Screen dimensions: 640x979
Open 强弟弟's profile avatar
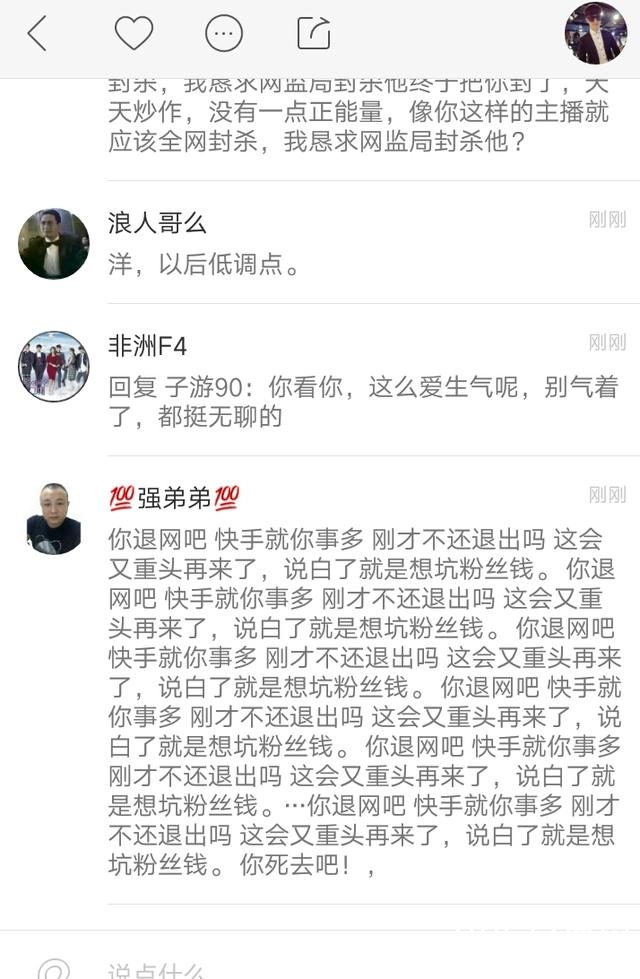(54, 518)
